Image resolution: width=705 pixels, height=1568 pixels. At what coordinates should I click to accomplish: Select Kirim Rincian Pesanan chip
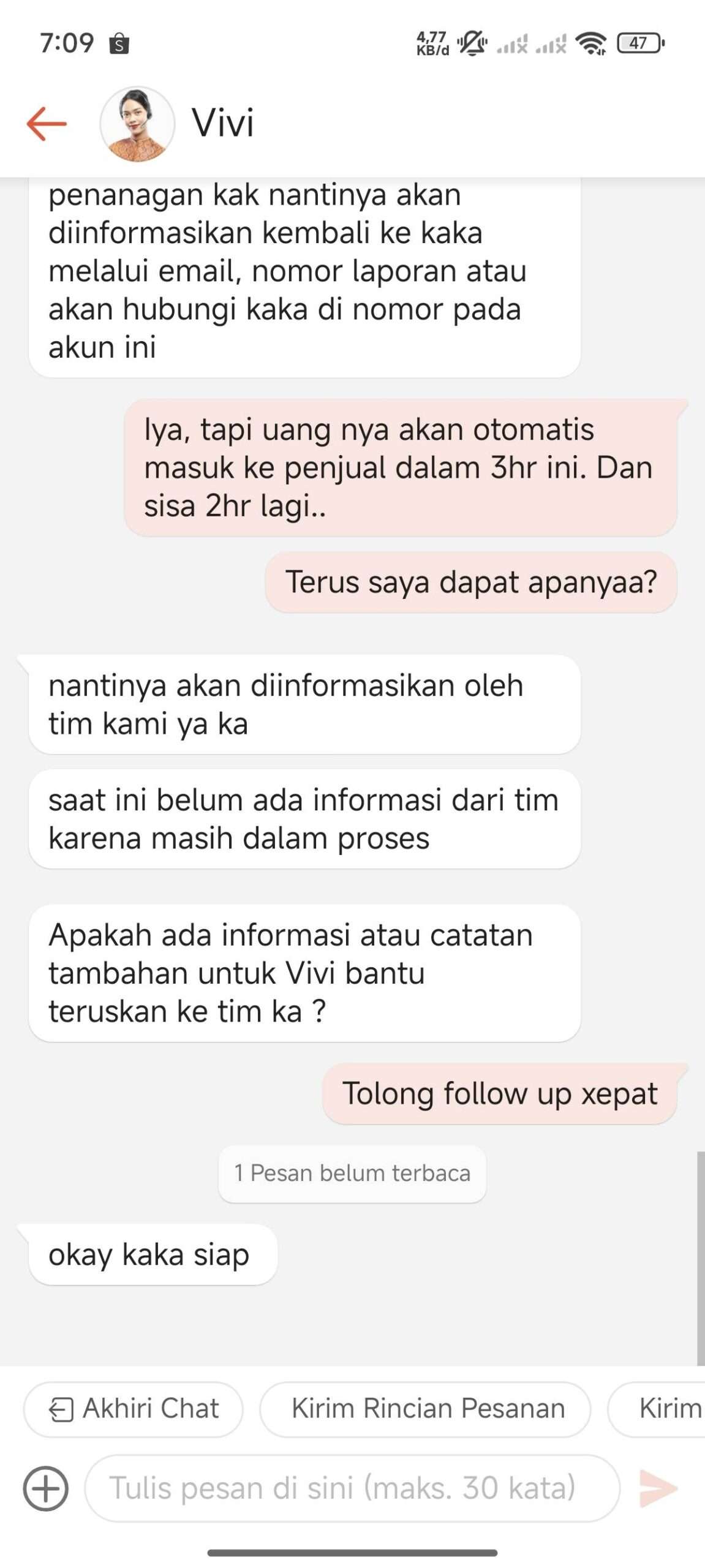[x=426, y=1408]
